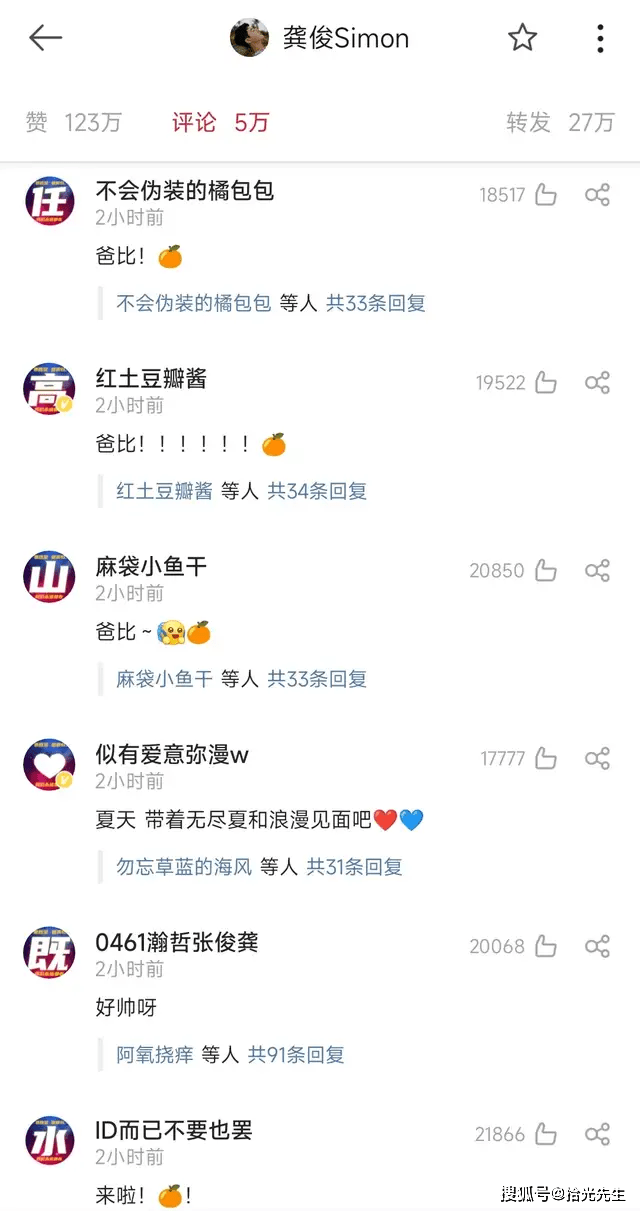
Task: Like the comment by 似有爱意弥漫w
Action: pos(546,758)
